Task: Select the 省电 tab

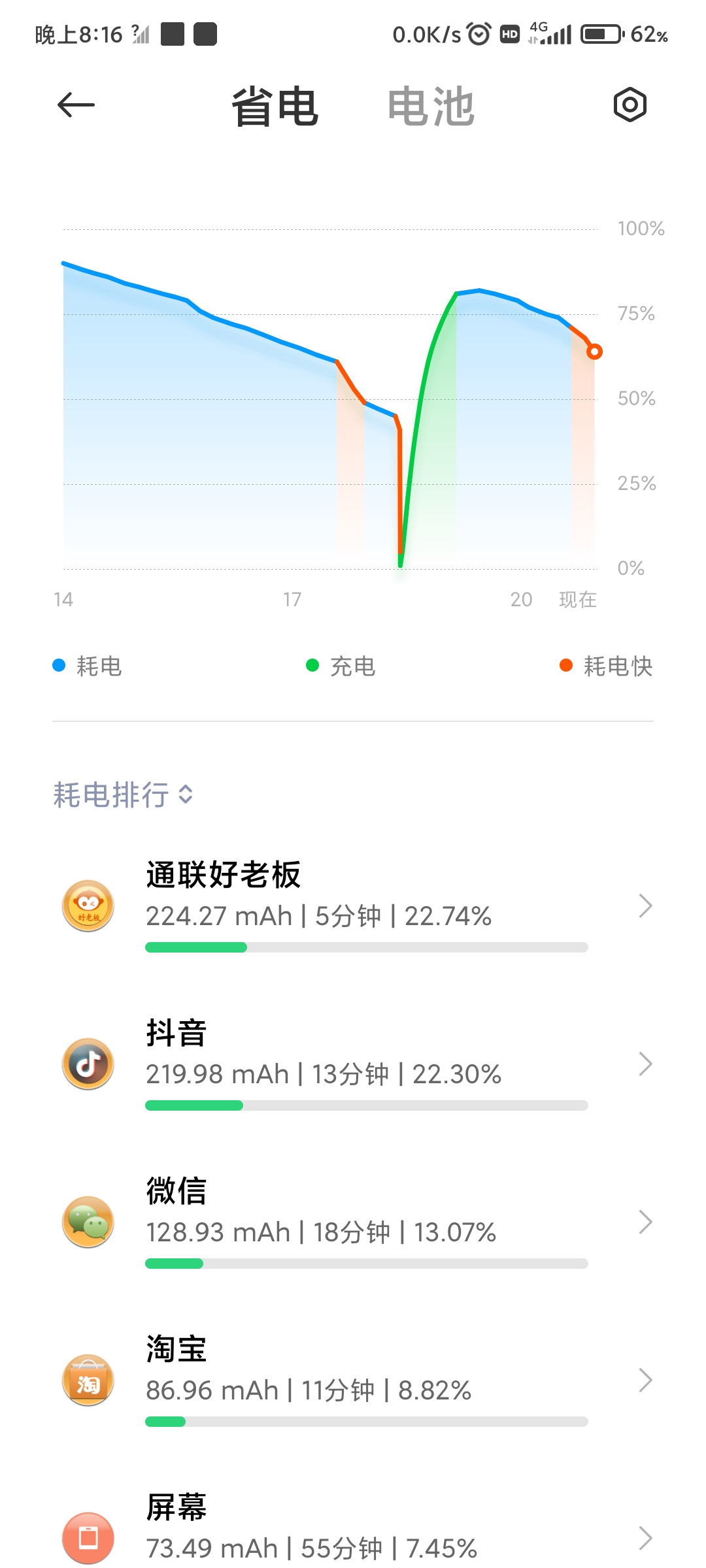Action: (275, 106)
